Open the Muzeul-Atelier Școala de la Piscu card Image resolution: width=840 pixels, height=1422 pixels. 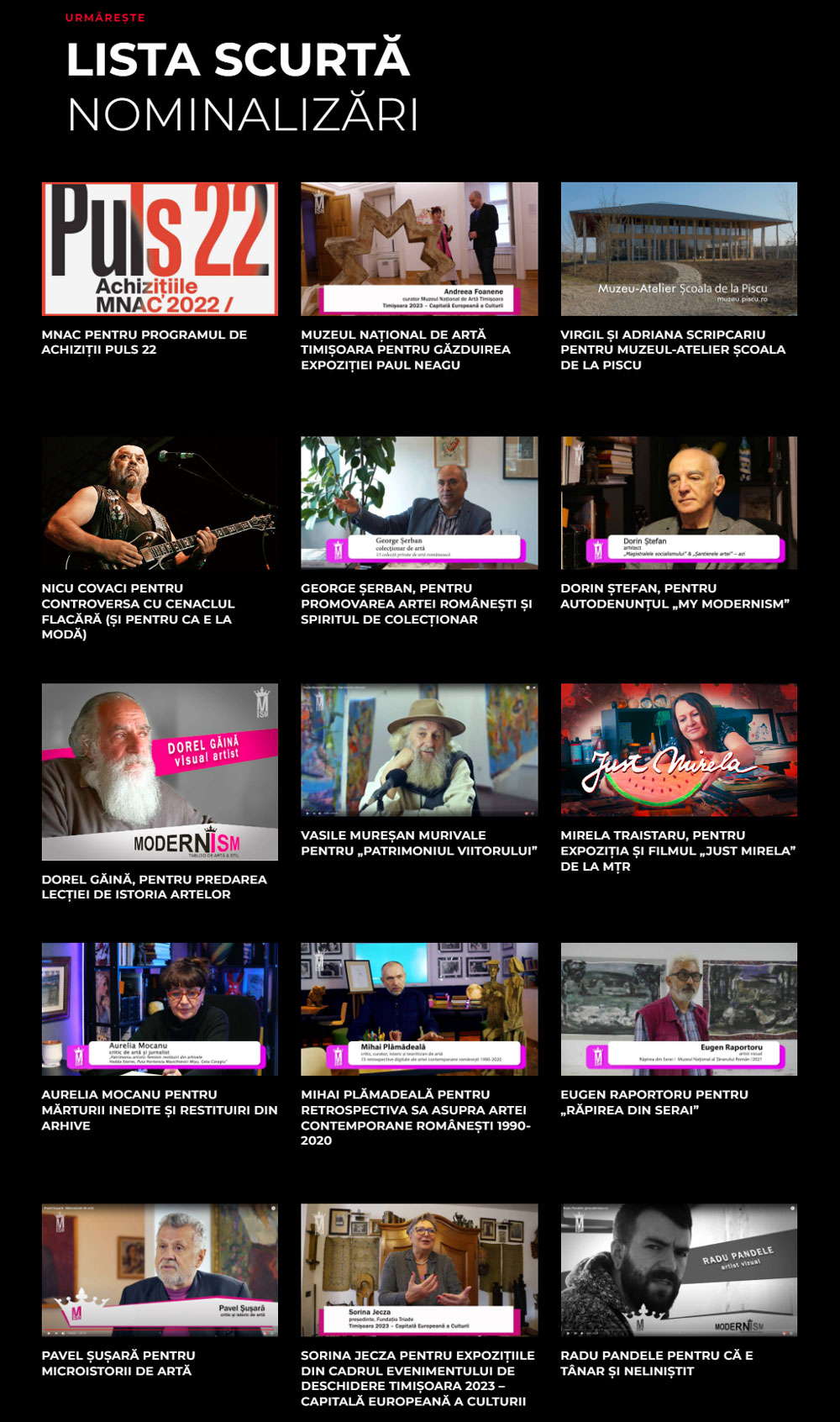click(679, 249)
